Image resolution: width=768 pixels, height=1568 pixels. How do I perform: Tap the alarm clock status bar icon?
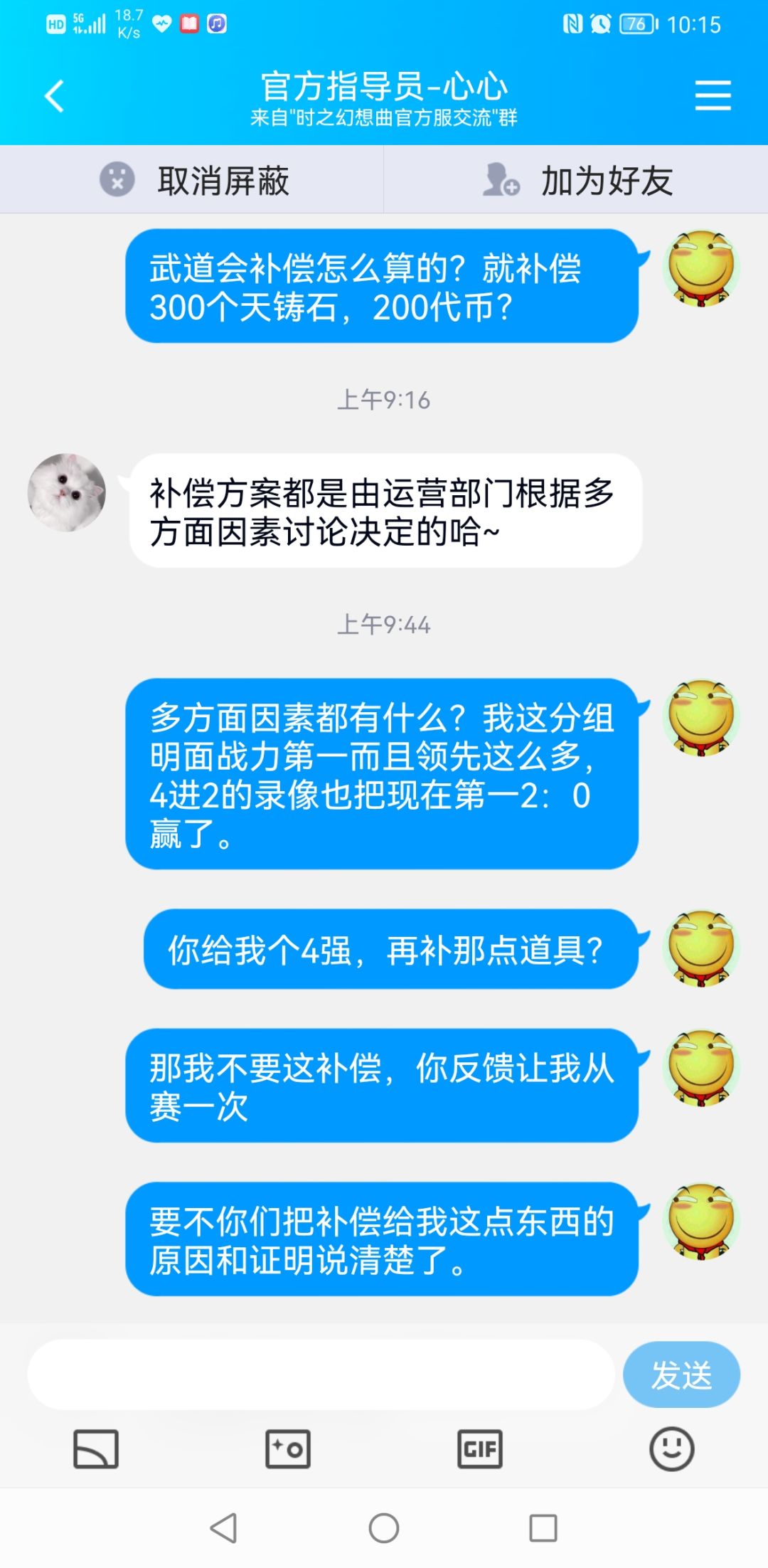601,23
